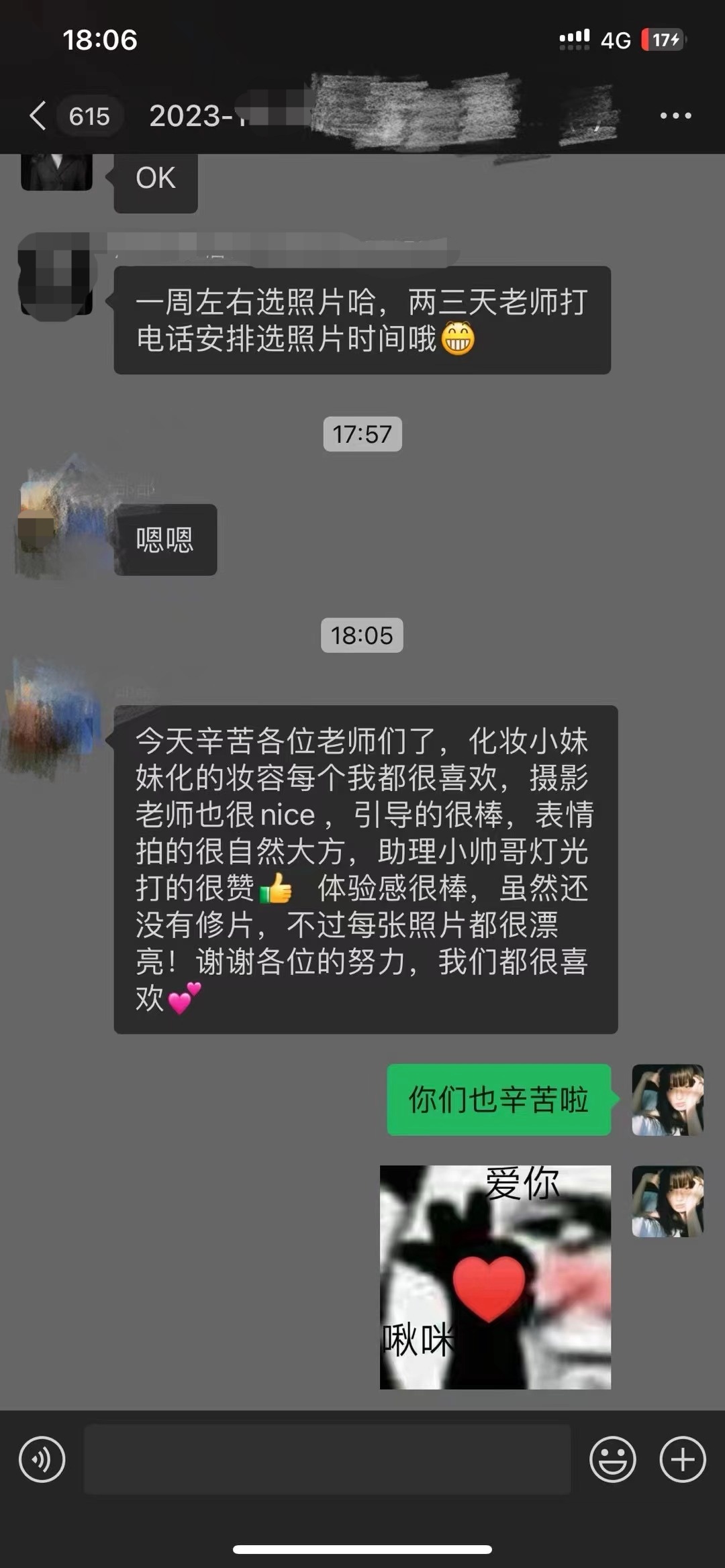Open the plus attachments menu
Viewport: 725px width, 1568px height.
(x=682, y=1459)
